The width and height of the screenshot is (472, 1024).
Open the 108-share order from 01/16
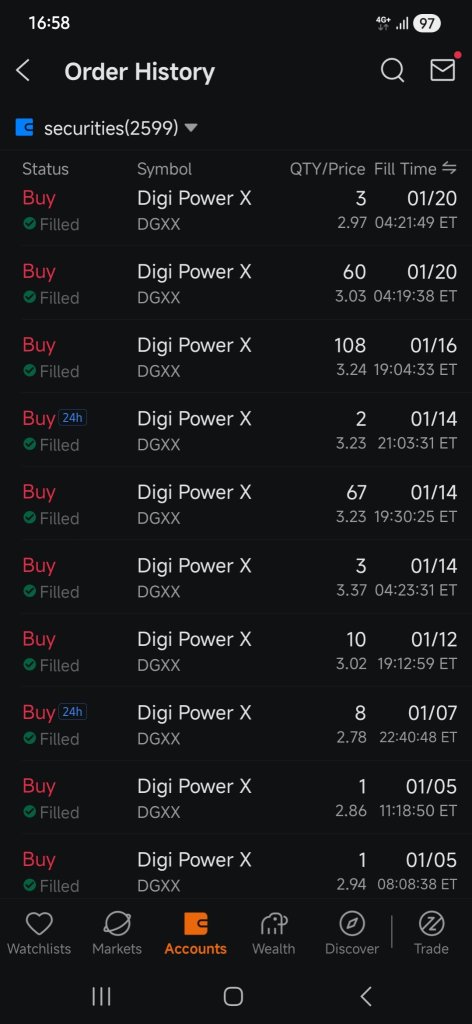click(236, 357)
